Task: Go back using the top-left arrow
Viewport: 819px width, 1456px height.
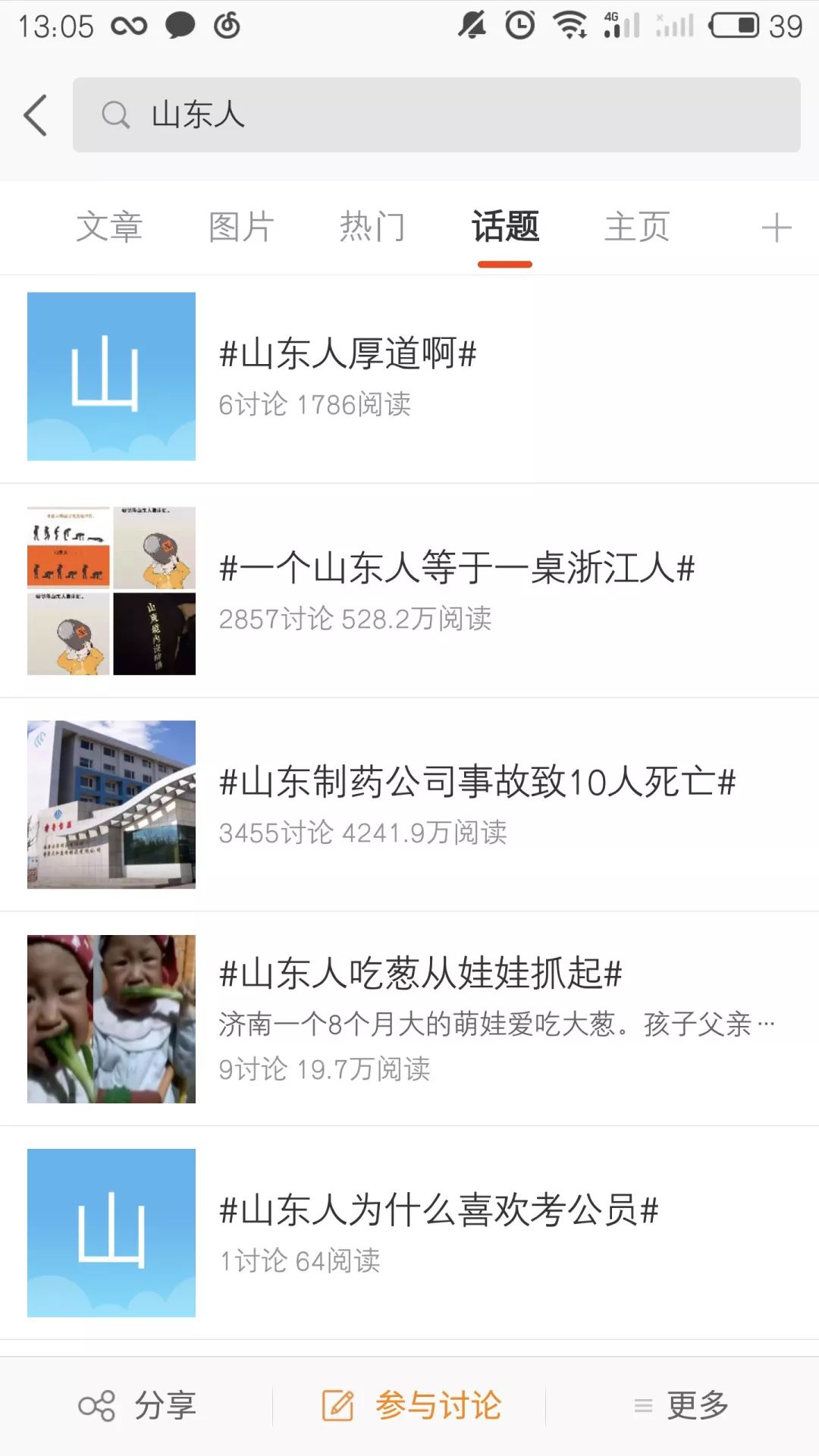Action: pyautogui.click(x=36, y=115)
